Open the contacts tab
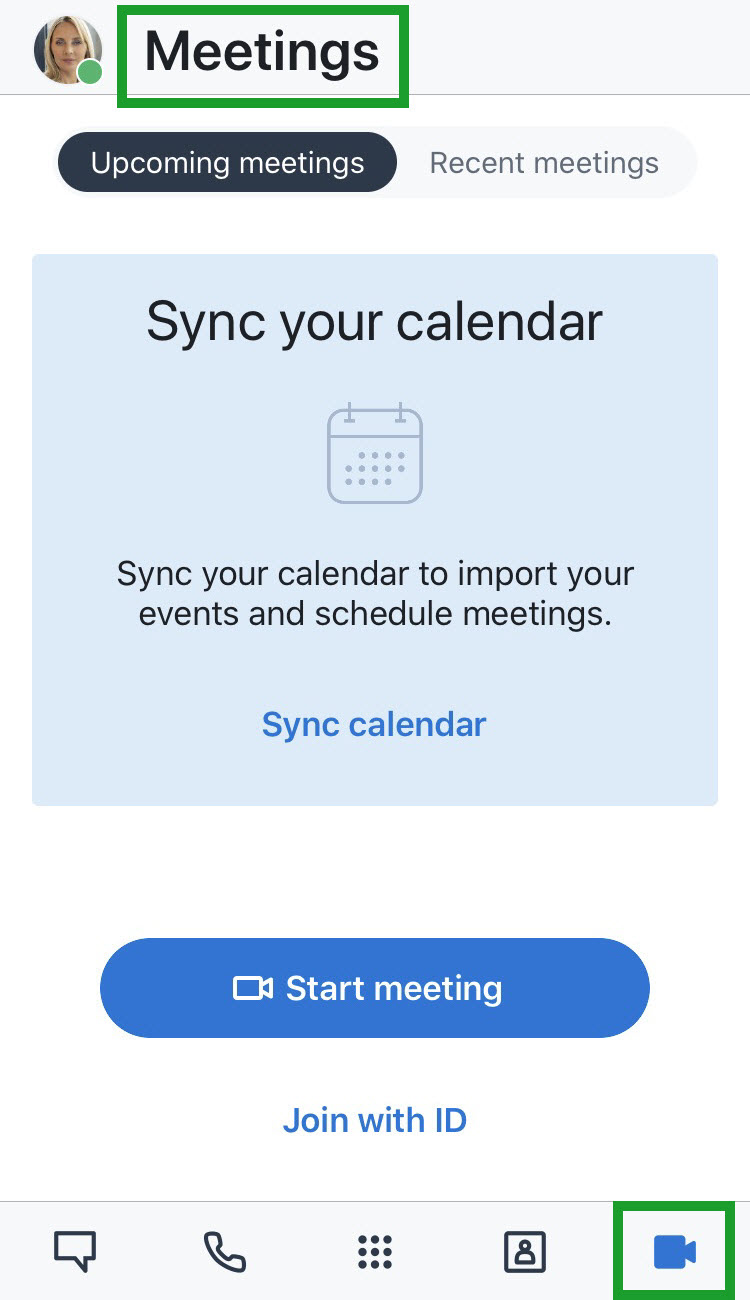 525,1251
